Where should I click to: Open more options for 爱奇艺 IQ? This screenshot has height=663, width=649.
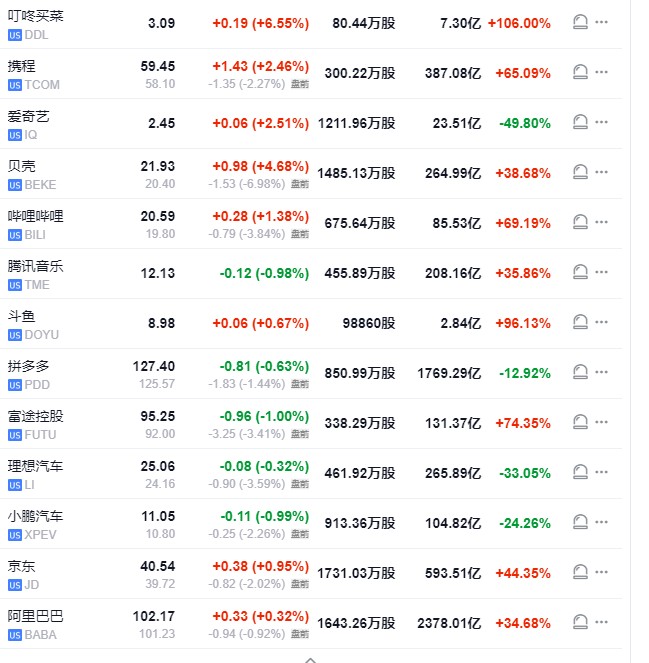point(601,122)
